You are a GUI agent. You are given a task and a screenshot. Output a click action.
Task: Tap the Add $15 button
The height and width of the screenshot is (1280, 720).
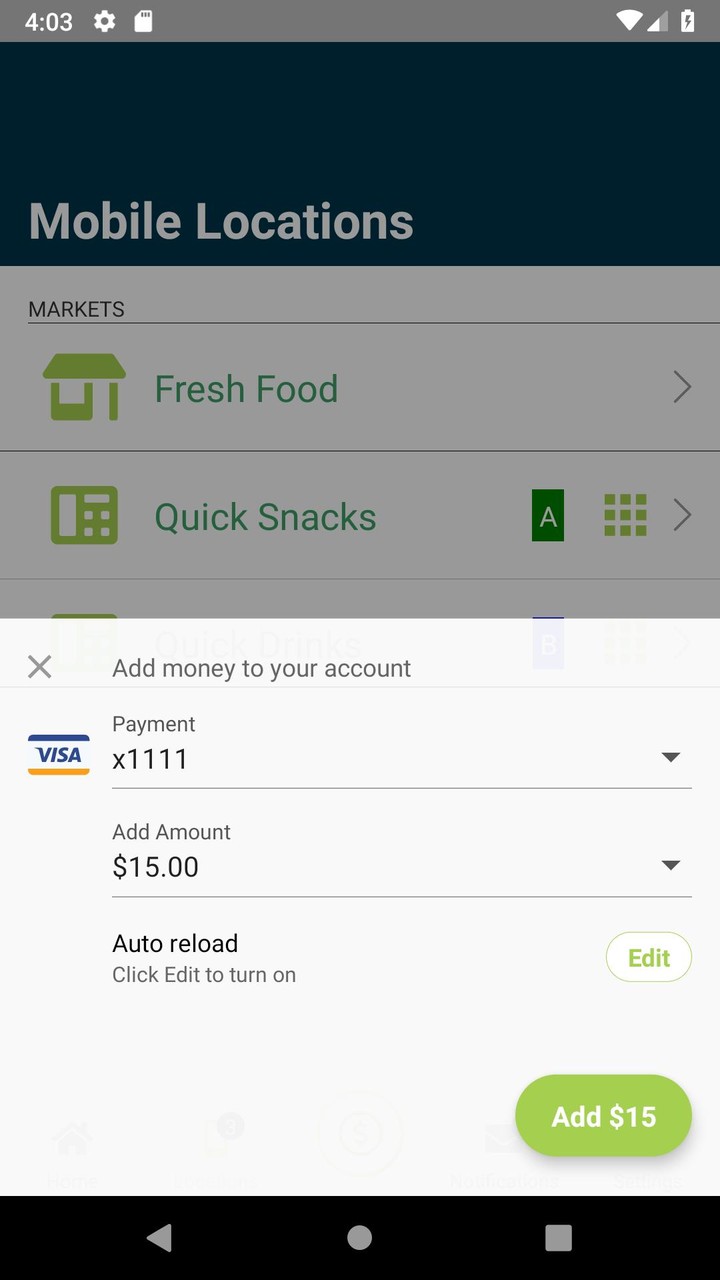point(603,1115)
